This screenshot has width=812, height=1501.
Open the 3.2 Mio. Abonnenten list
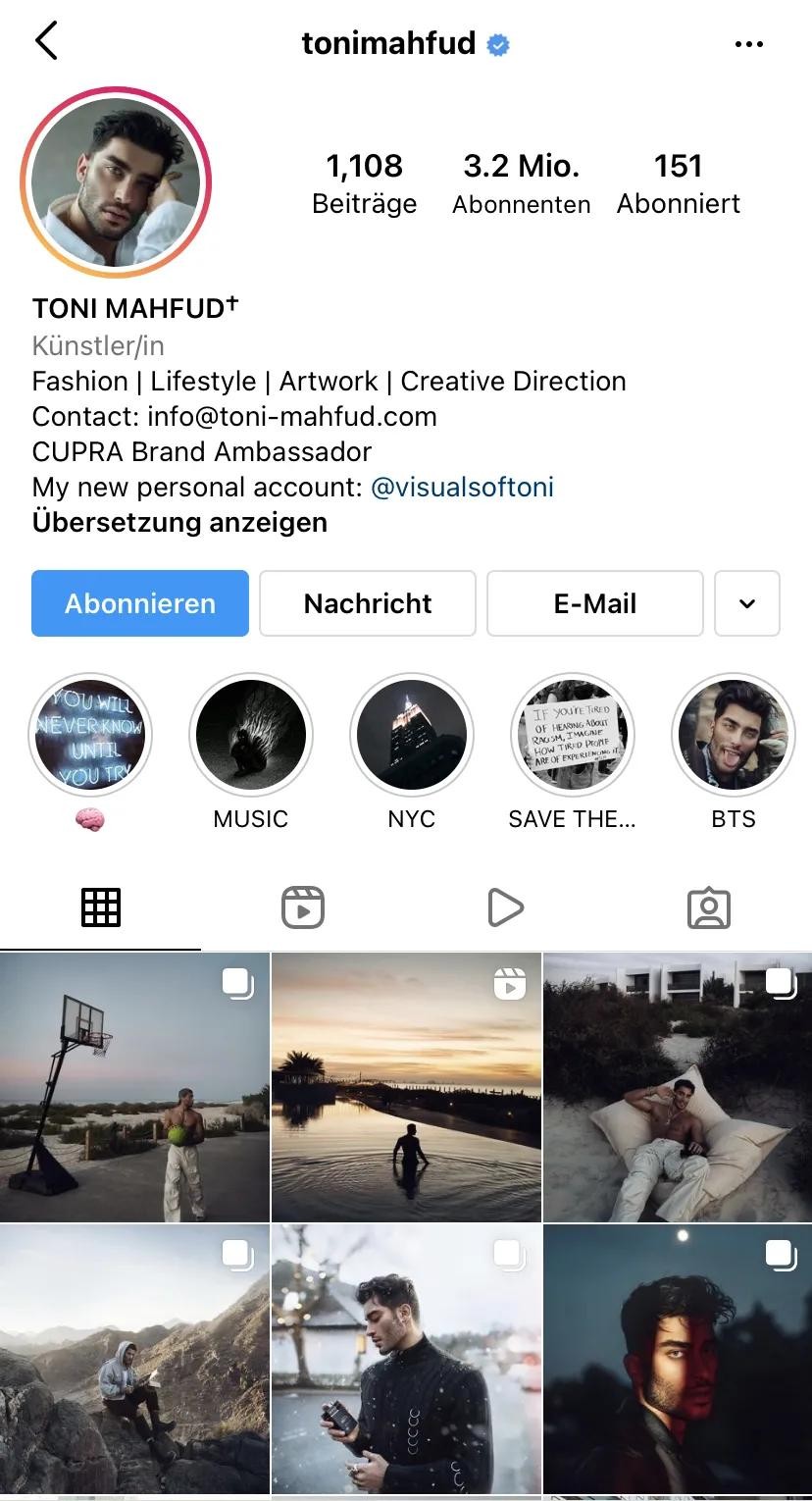tap(521, 183)
